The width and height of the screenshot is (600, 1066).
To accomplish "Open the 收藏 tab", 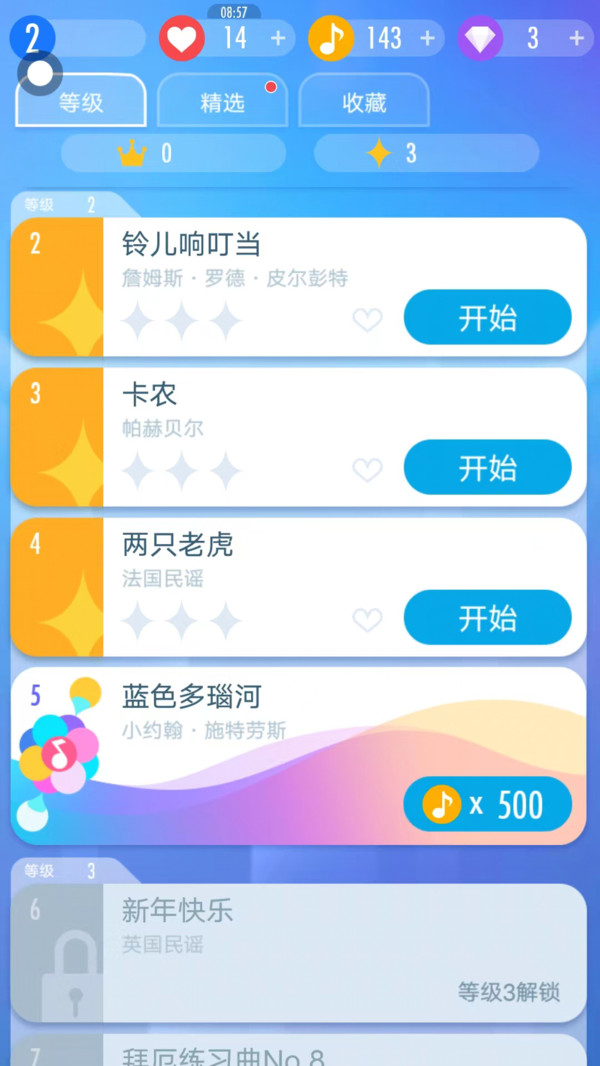I will pos(364,102).
